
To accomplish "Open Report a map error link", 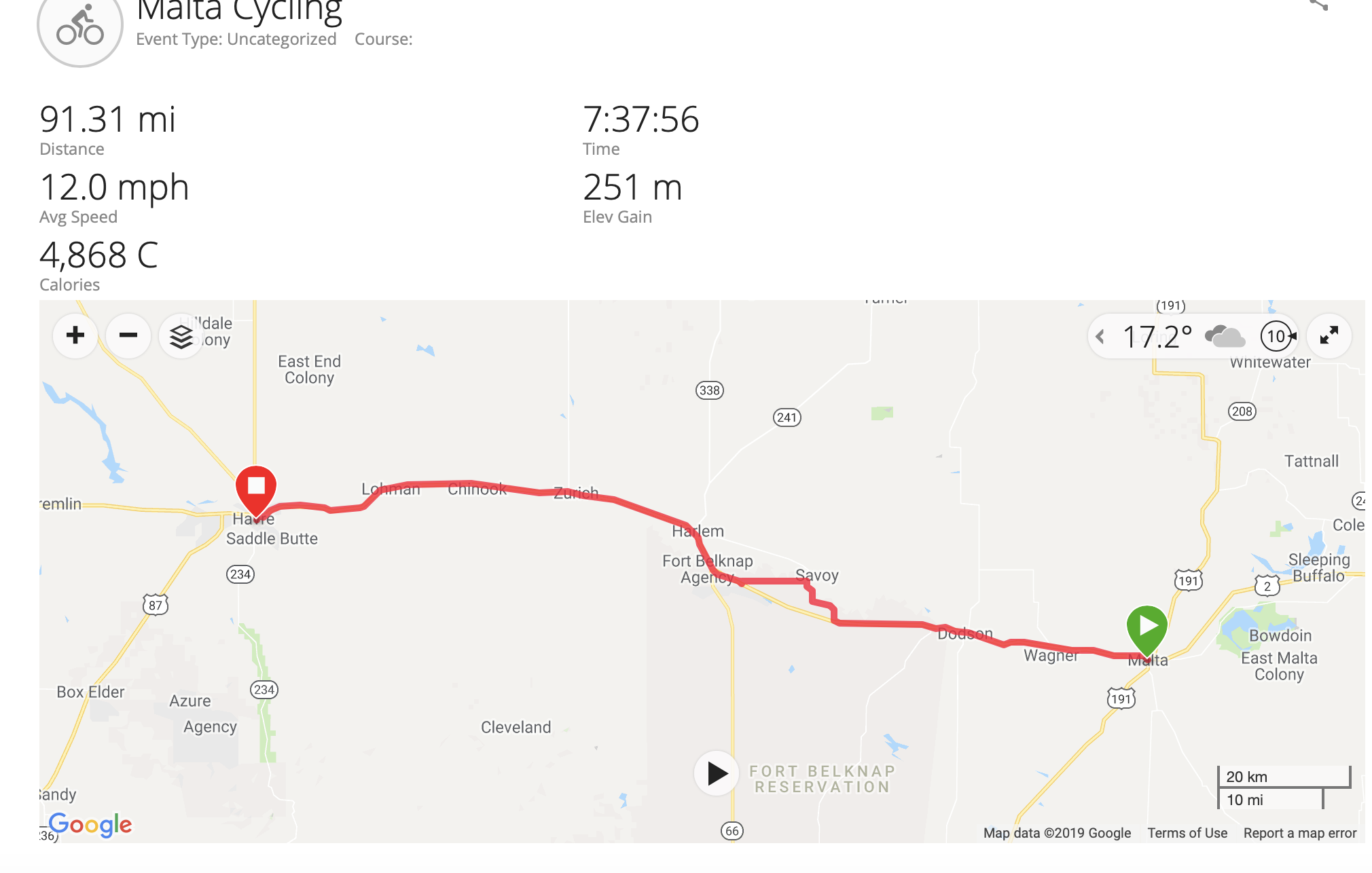I will (x=1299, y=833).
